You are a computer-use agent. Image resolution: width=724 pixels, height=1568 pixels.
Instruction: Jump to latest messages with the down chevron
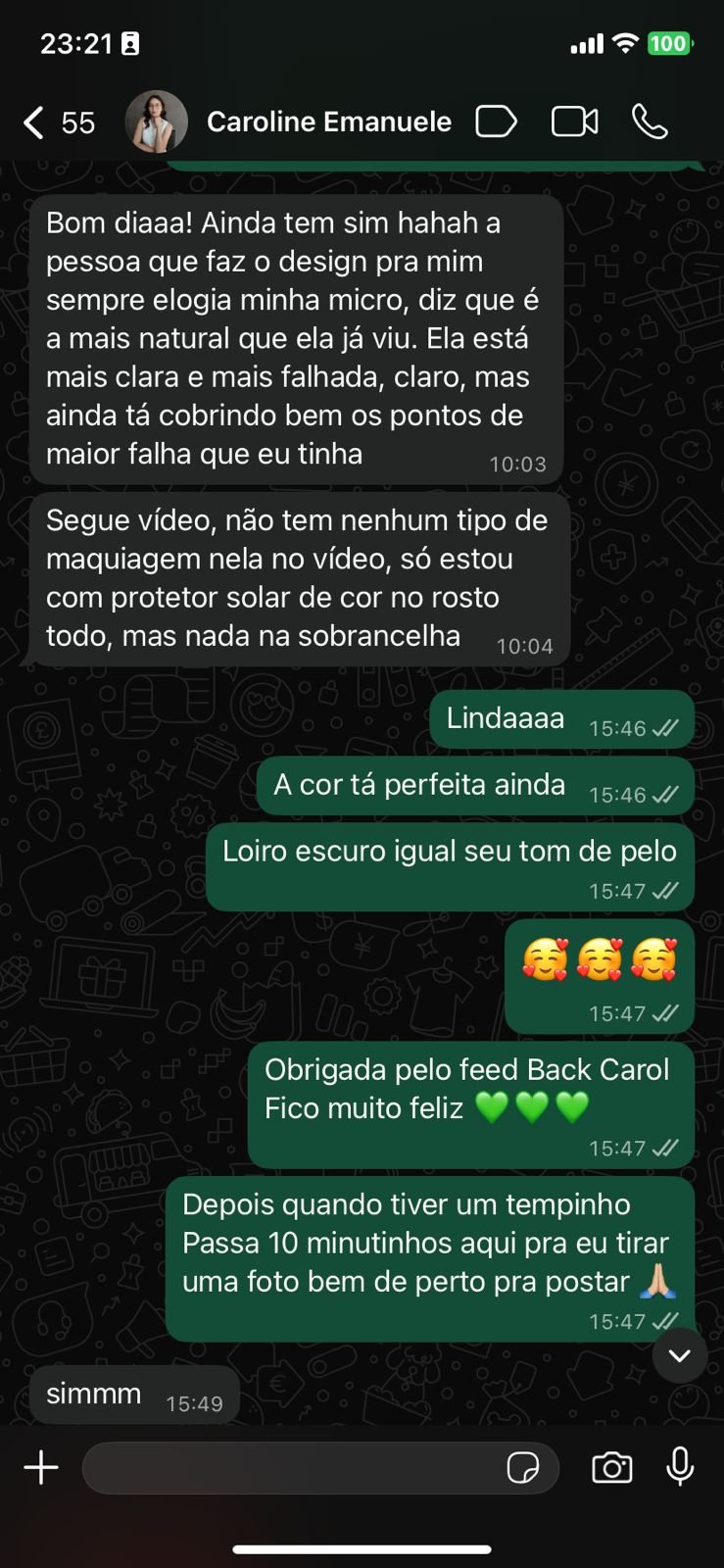click(x=681, y=1355)
